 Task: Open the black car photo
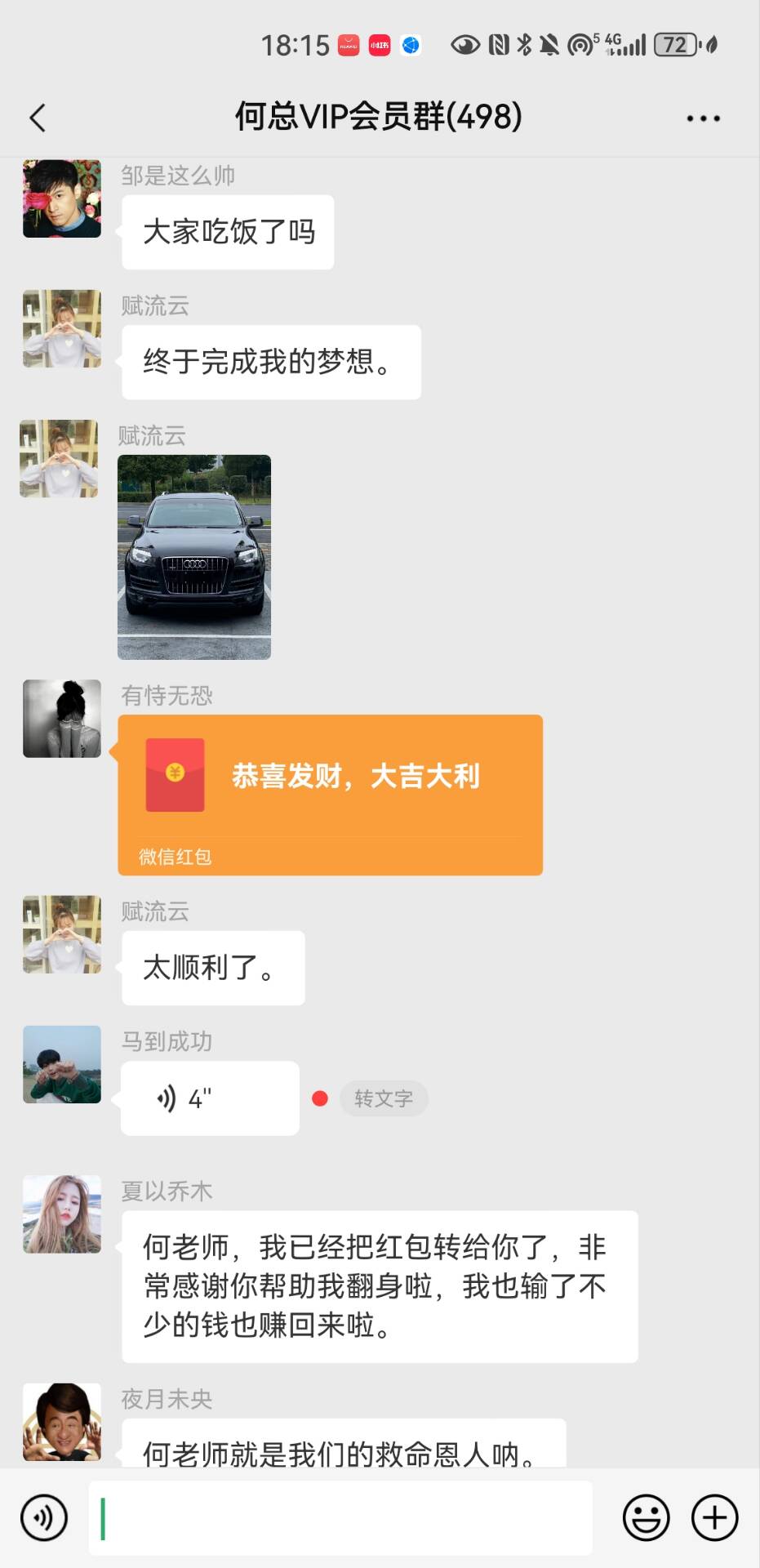(194, 557)
